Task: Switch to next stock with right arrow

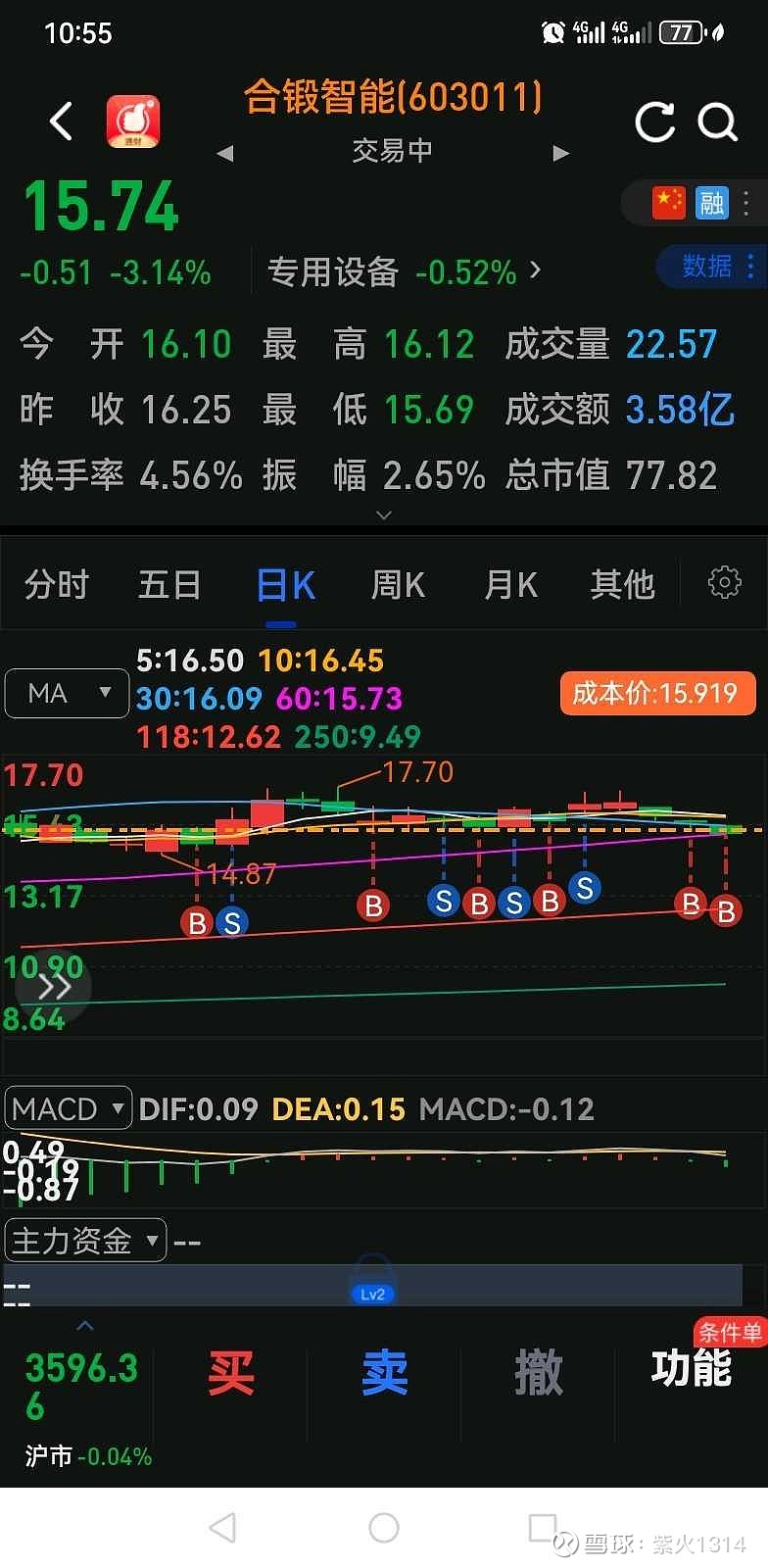Action: (560, 153)
